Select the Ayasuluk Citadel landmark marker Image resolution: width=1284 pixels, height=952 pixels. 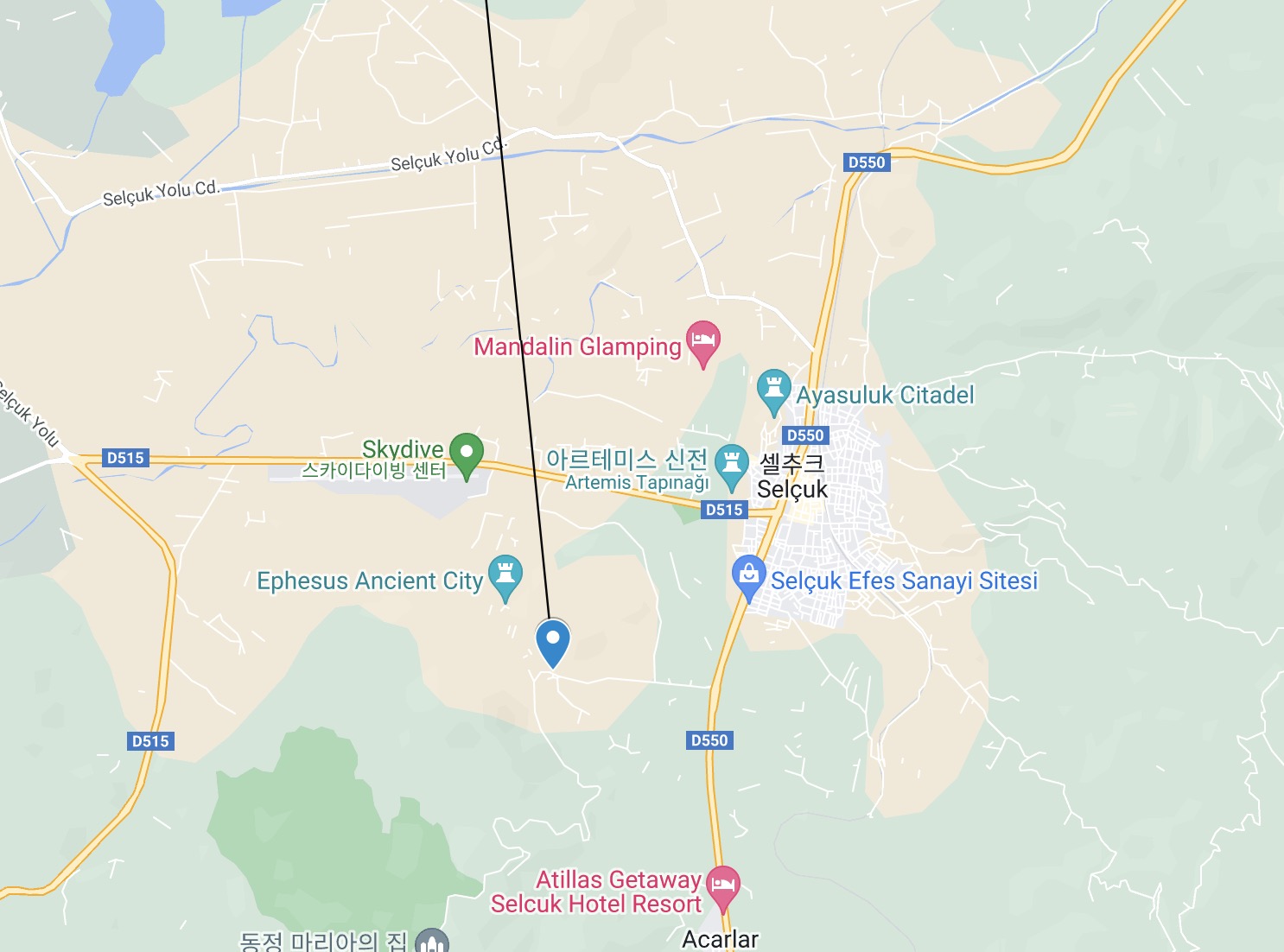[x=772, y=390]
